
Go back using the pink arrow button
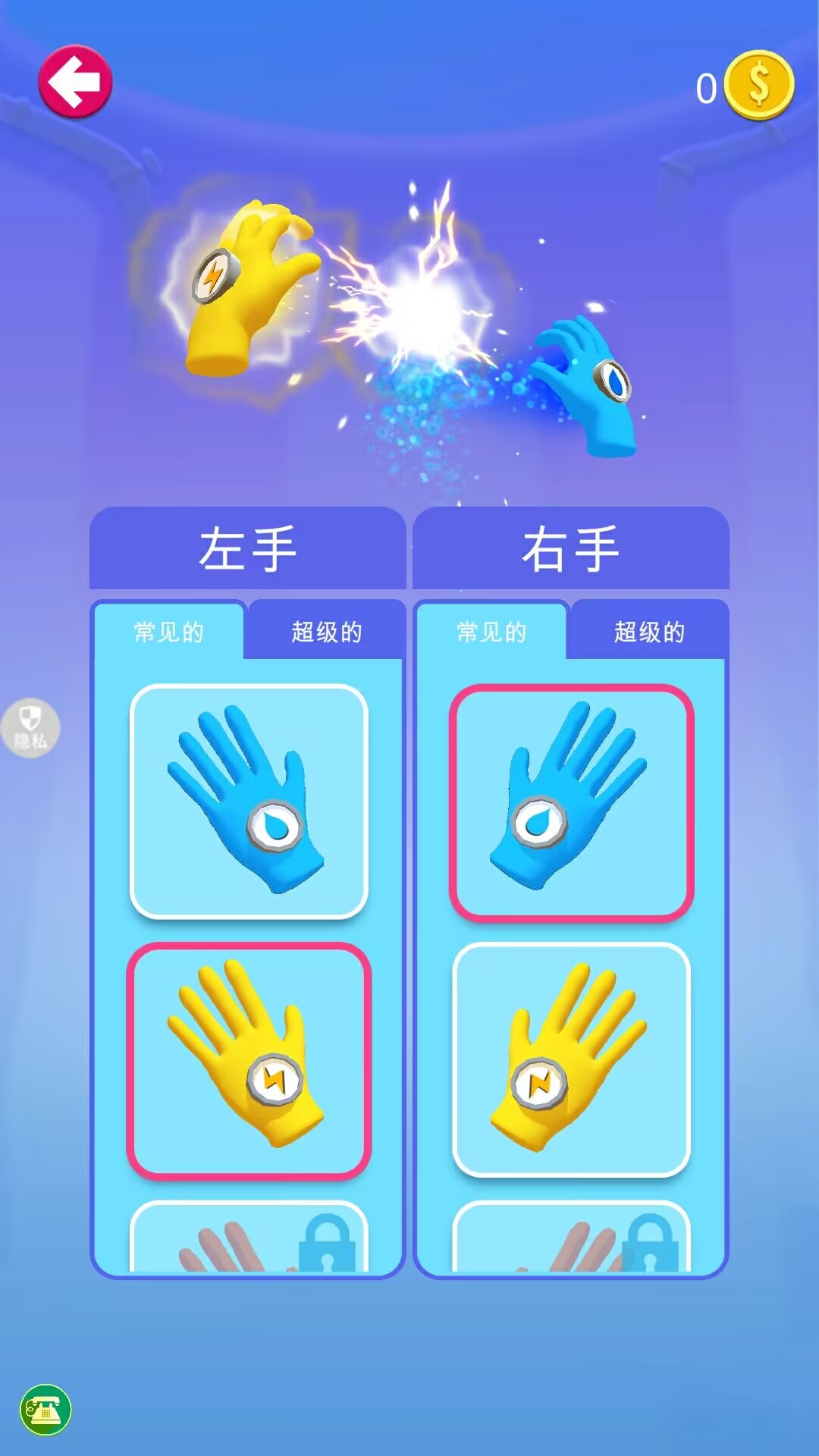75,82
